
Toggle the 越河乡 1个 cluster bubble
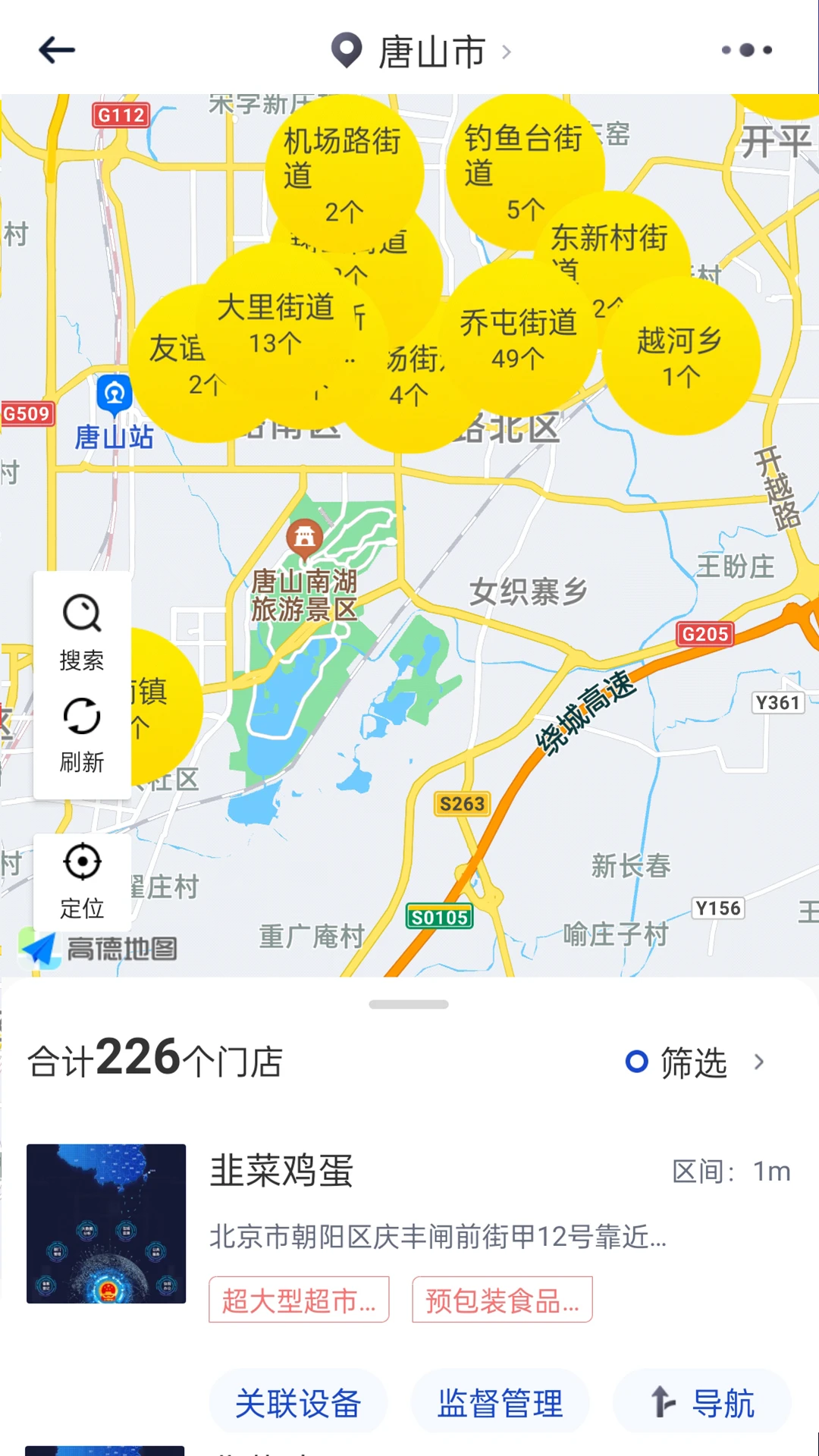point(679,355)
